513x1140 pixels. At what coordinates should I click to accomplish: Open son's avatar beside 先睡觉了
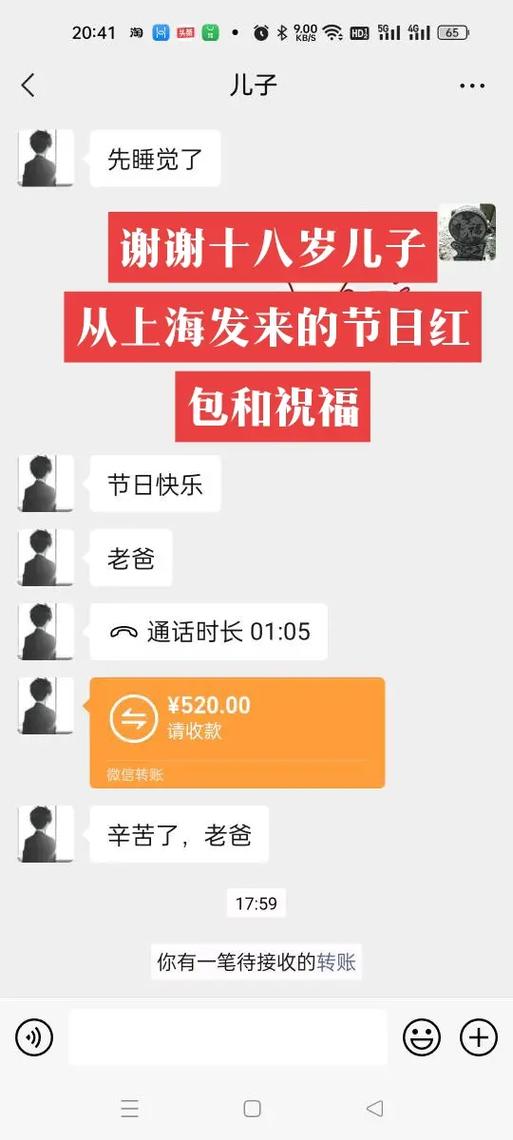(x=46, y=158)
